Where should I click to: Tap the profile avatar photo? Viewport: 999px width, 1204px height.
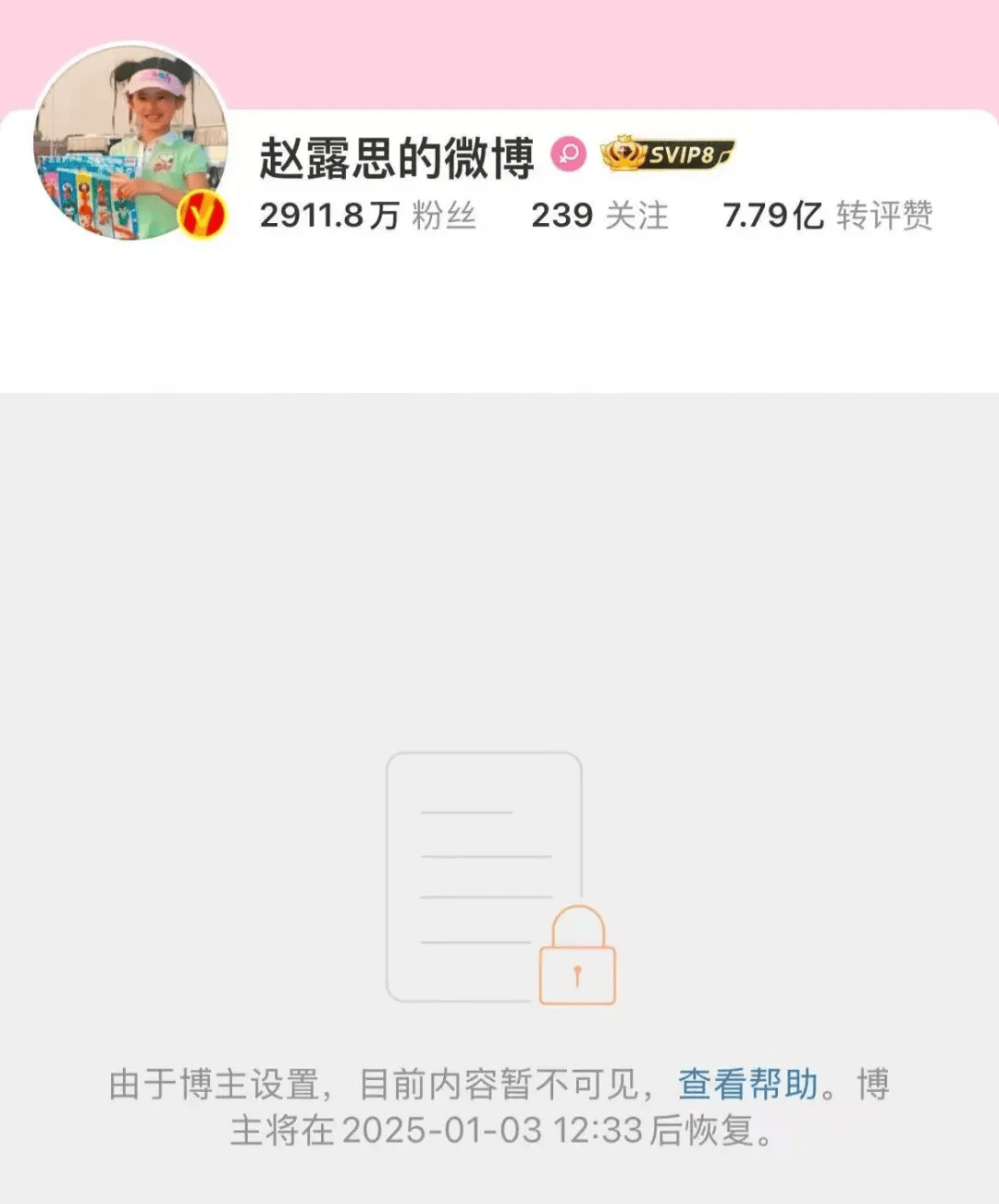point(130,140)
